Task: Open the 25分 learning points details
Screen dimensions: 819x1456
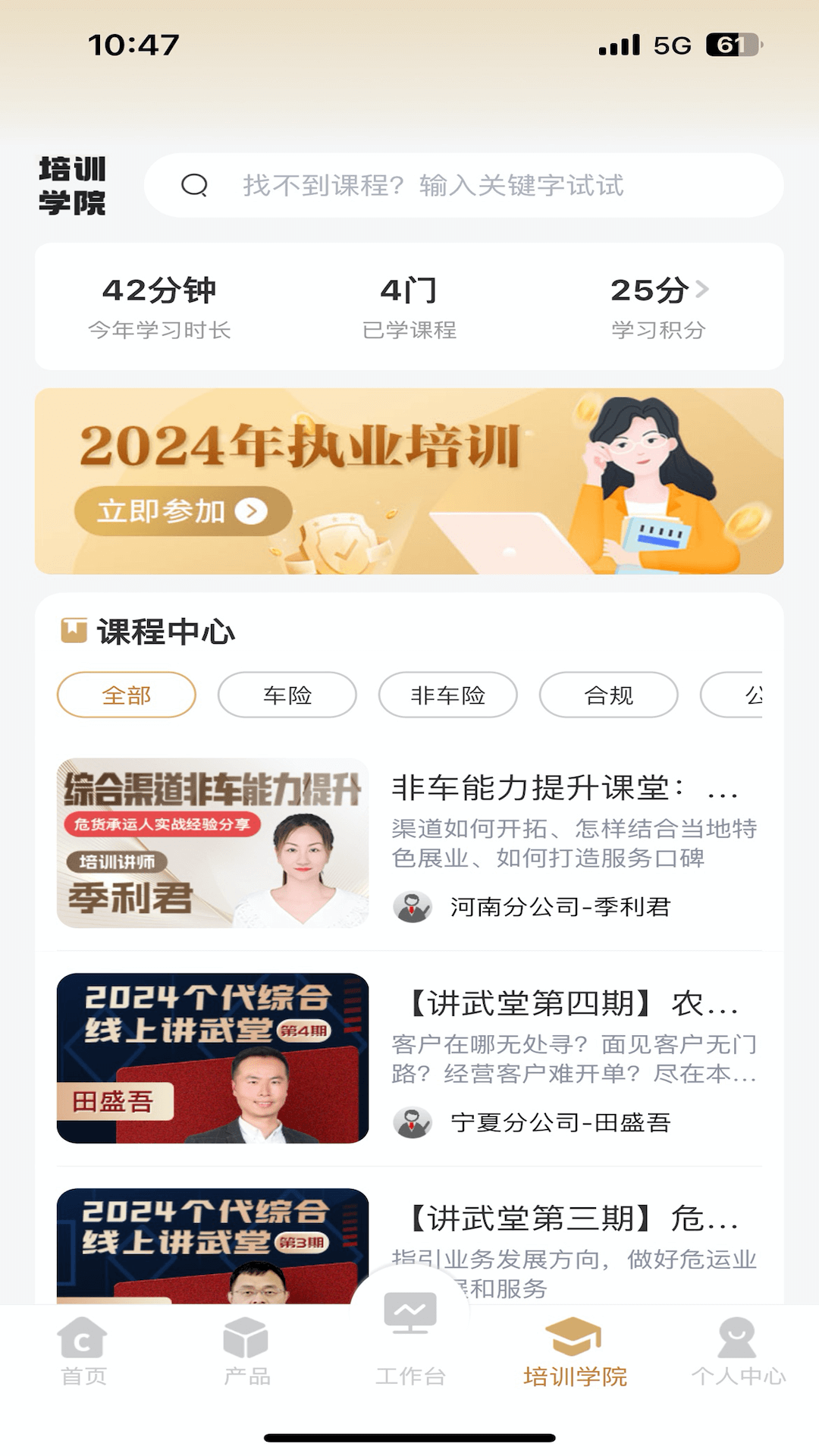Action: click(x=658, y=306)
